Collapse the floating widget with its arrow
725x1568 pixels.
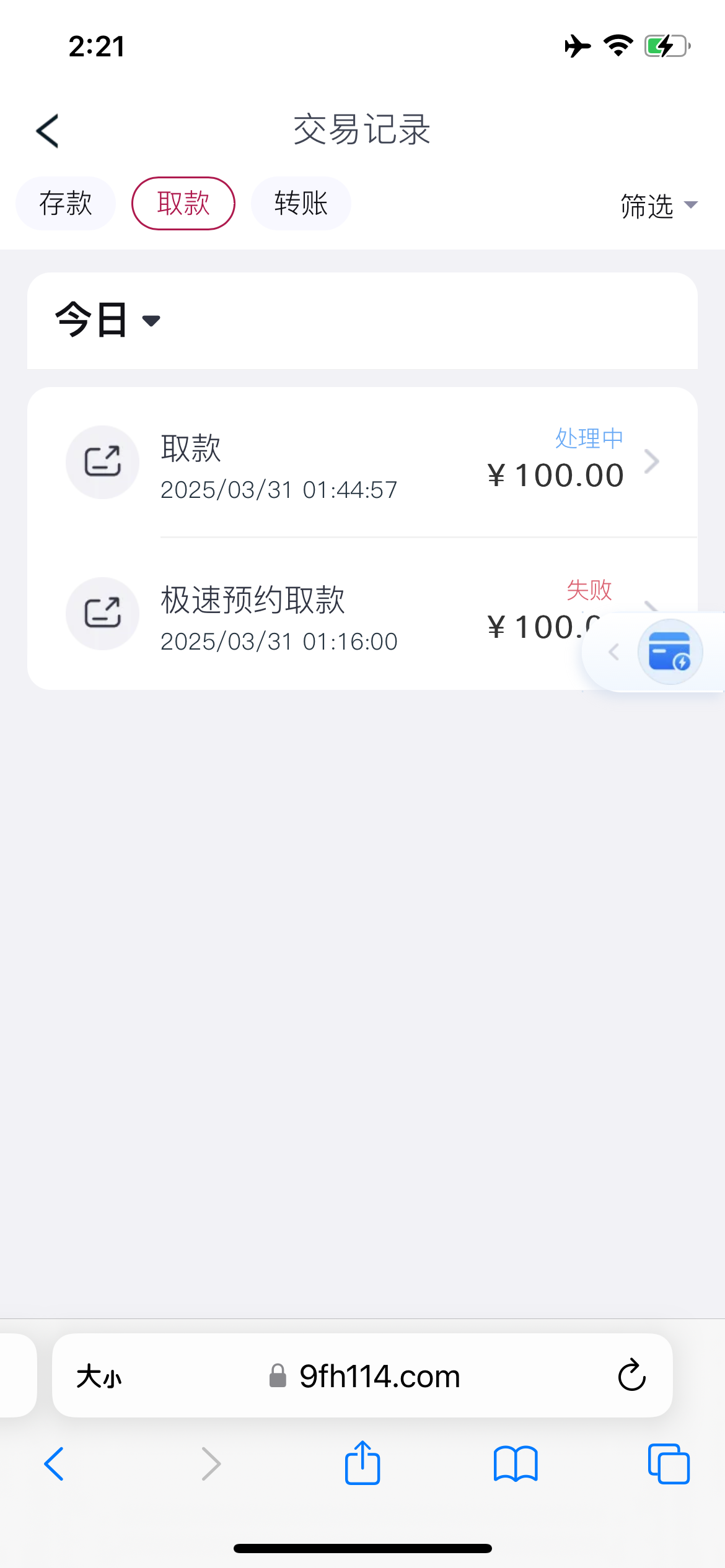pyautogui.click(x=614, y=652)
